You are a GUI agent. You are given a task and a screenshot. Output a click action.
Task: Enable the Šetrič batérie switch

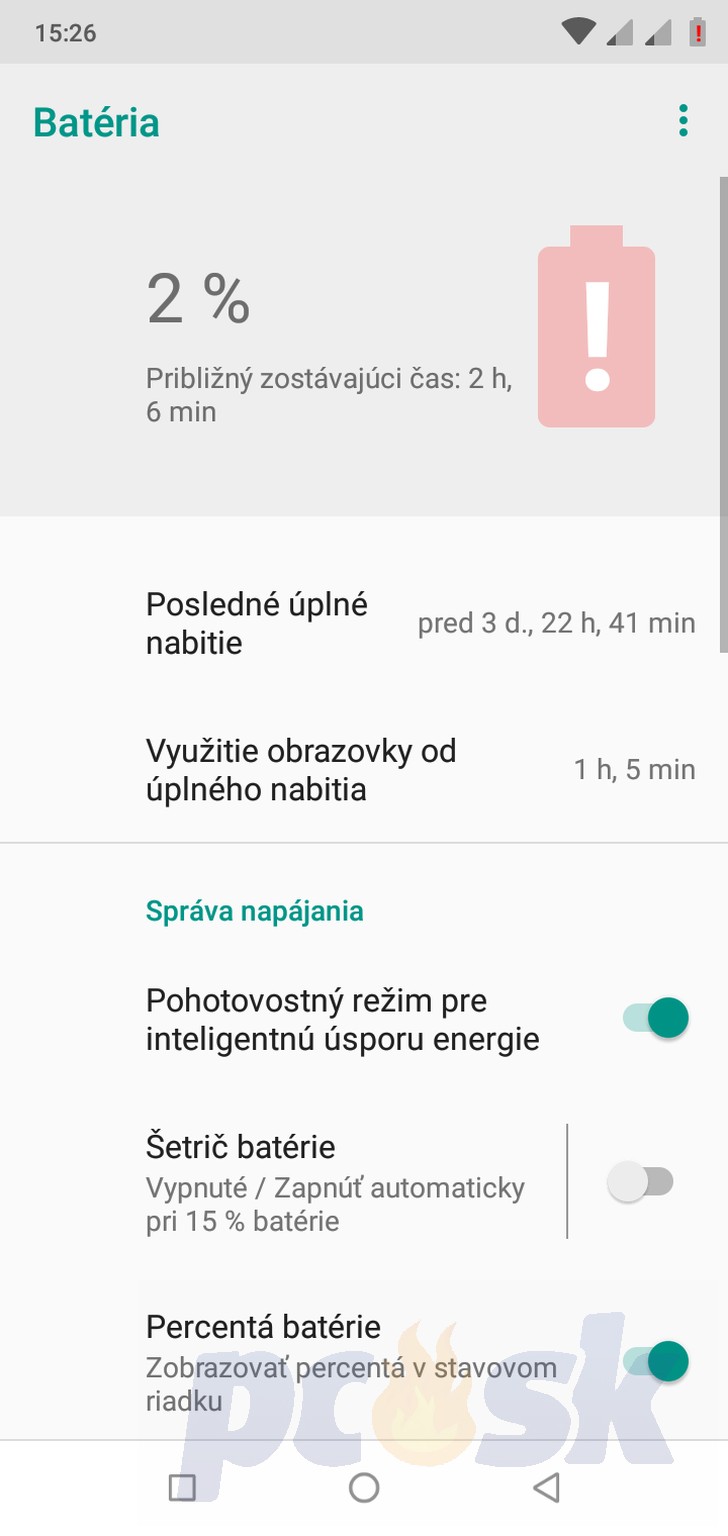[x=641, y=1182]
